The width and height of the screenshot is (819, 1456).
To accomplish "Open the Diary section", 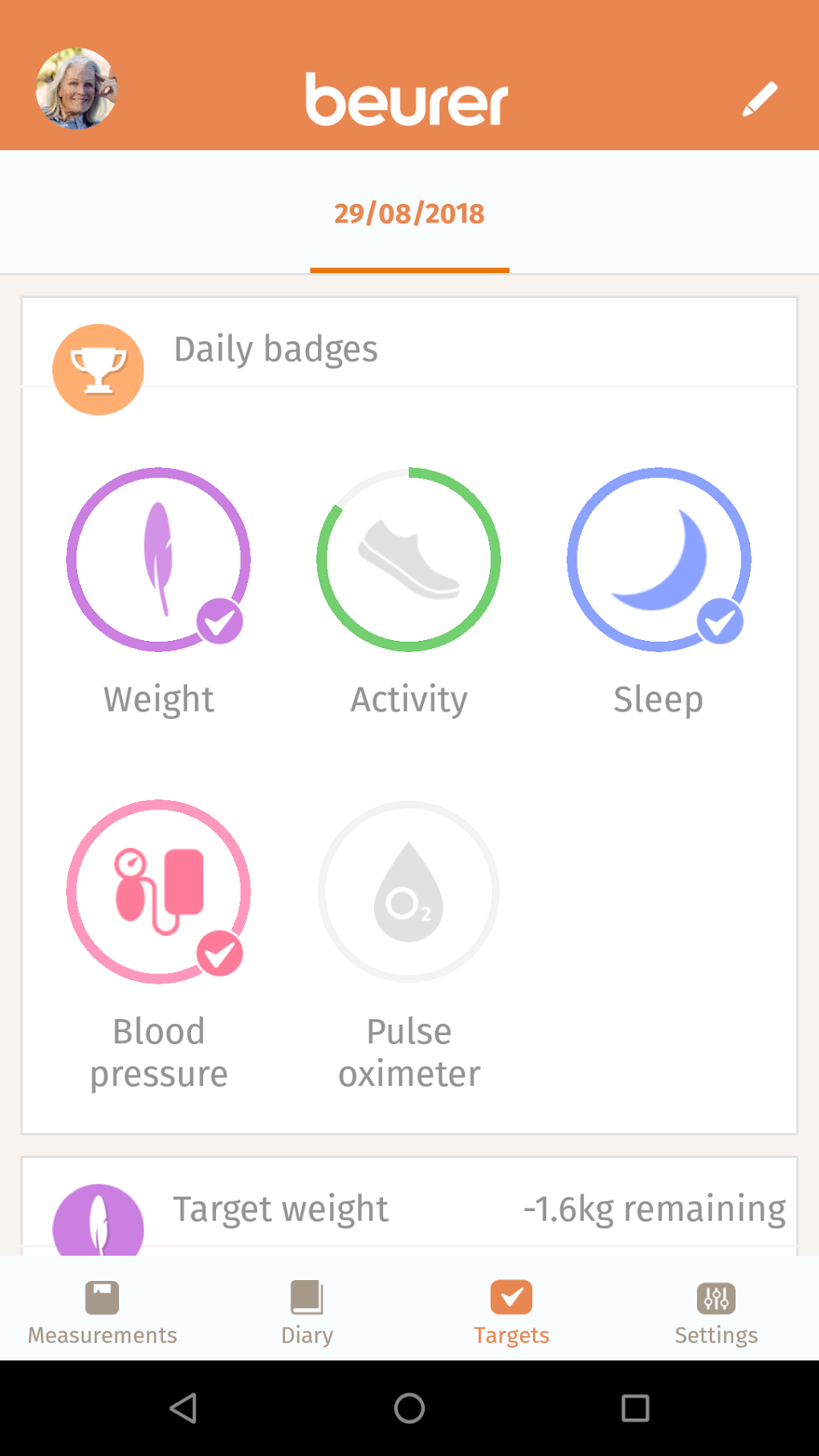I will (307, 1312).
